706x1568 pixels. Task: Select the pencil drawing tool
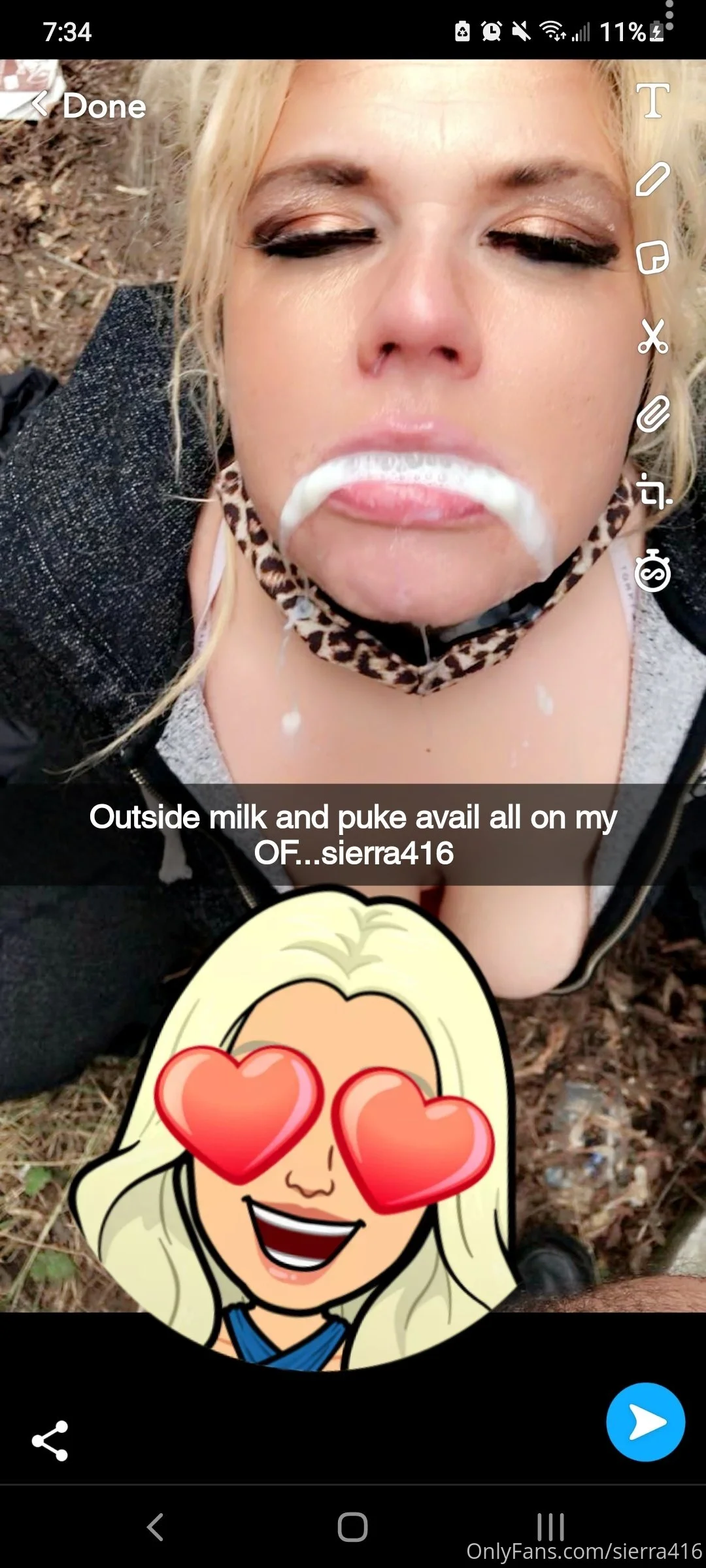[652, 180]
